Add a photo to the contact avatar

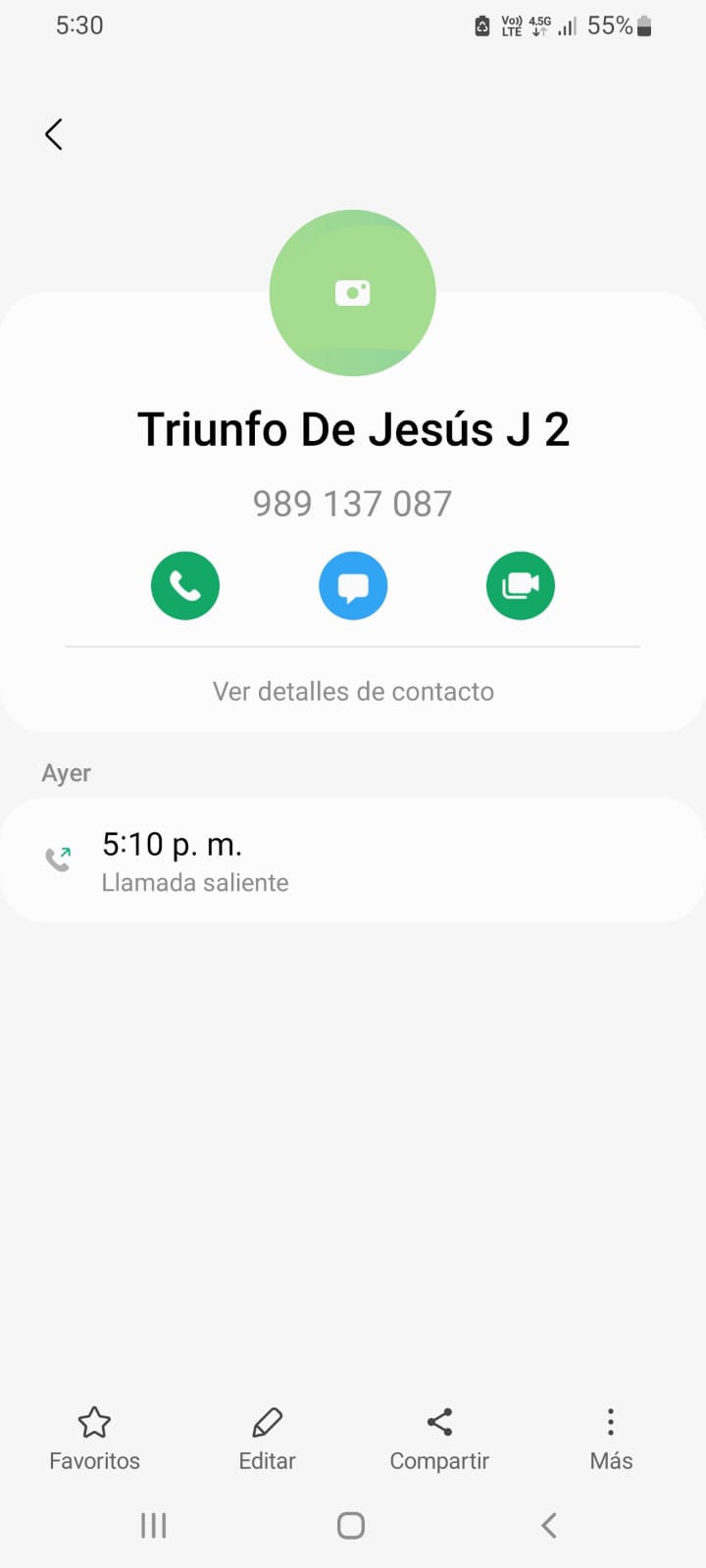(x=352, y=293)
